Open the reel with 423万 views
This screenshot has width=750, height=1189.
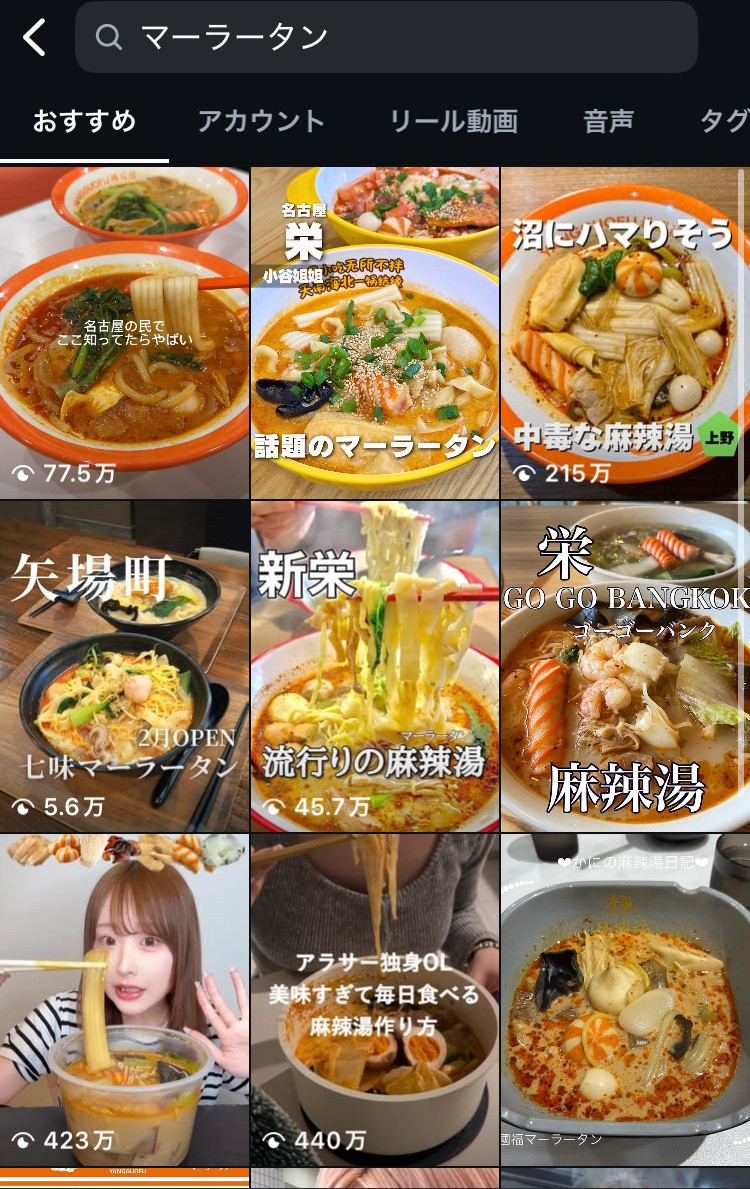(124, 1000)
